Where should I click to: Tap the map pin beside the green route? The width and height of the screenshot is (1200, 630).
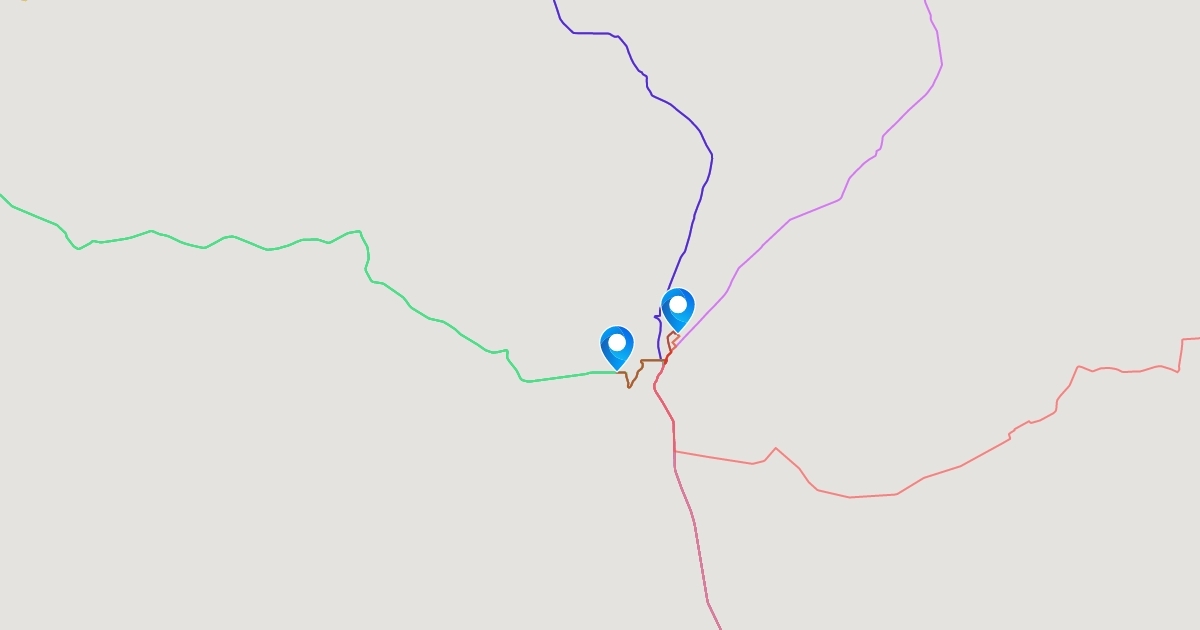(x=617, y=346)
